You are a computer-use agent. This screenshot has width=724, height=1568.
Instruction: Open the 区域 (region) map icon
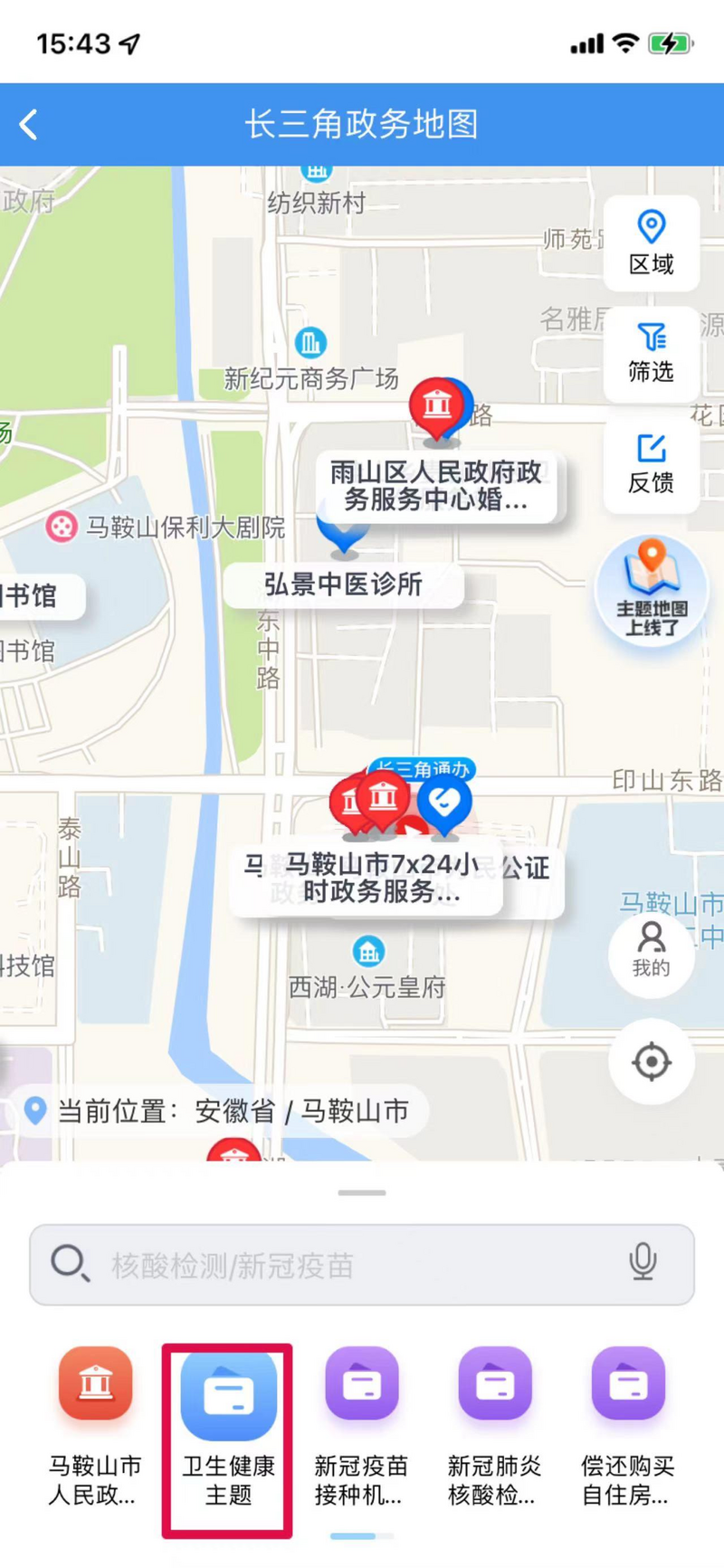(x=651, y=242)
